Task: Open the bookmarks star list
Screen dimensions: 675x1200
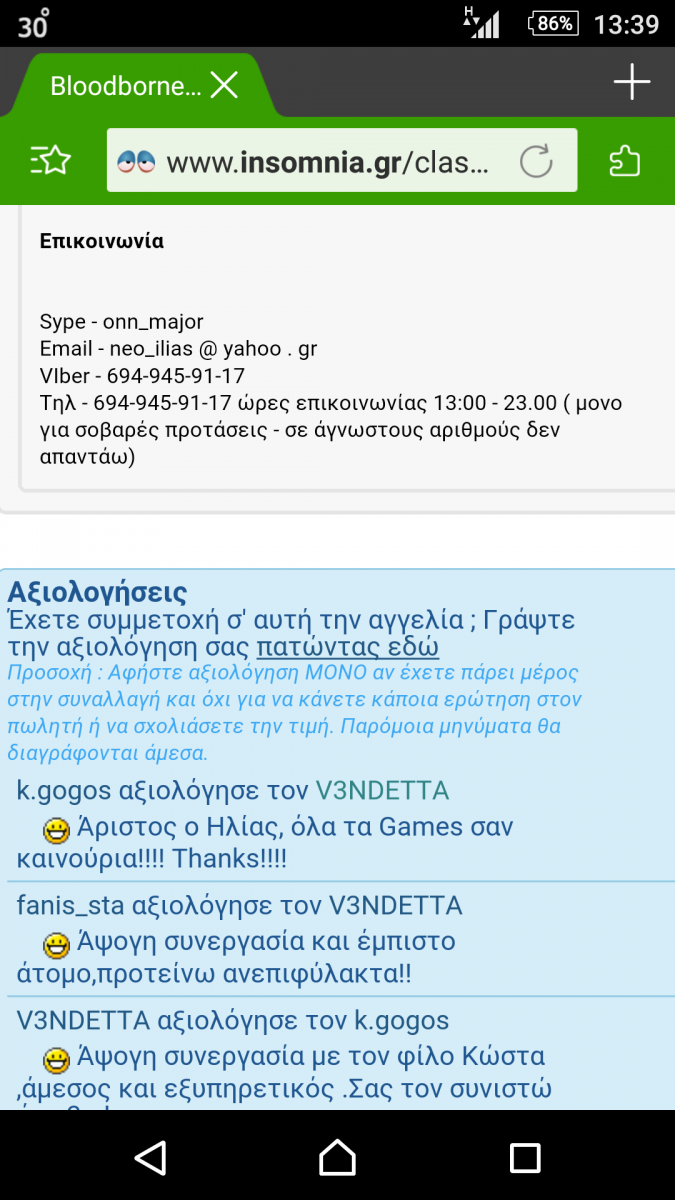Action: (51, 160)
